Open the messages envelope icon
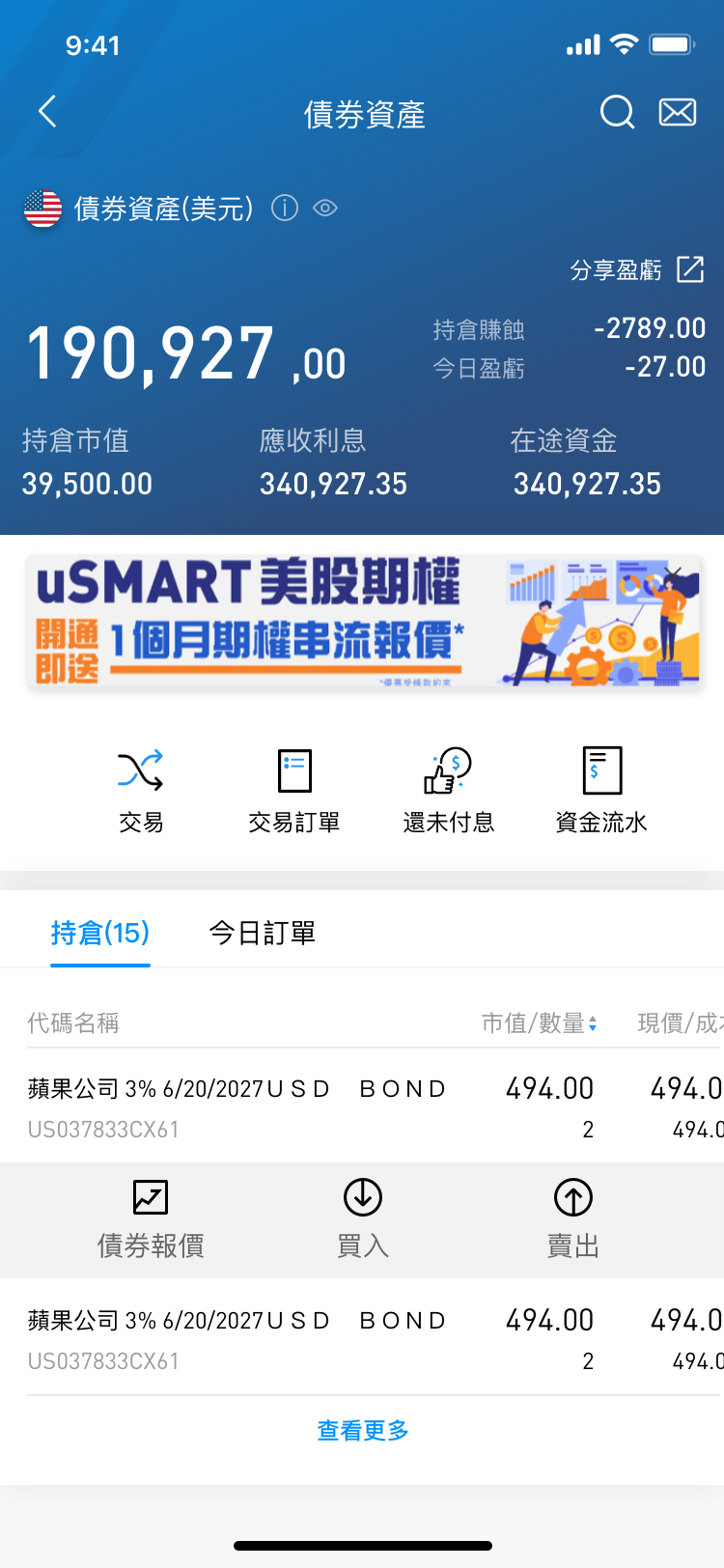 [x=678, y=112]
